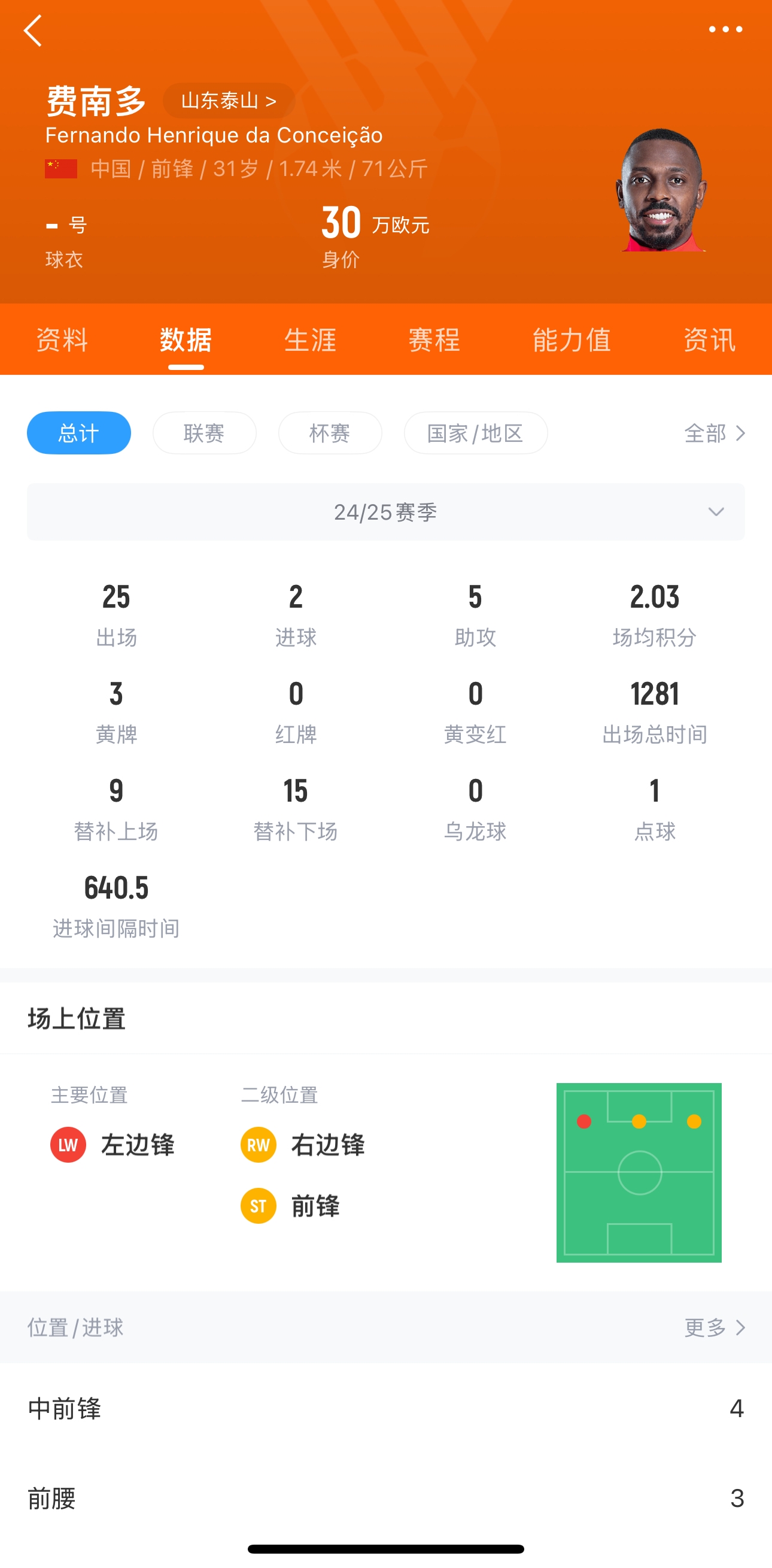Open the 山东泰山 team page
The width and height of the screenshot is (772, 1568).
[x=229, y=101]
